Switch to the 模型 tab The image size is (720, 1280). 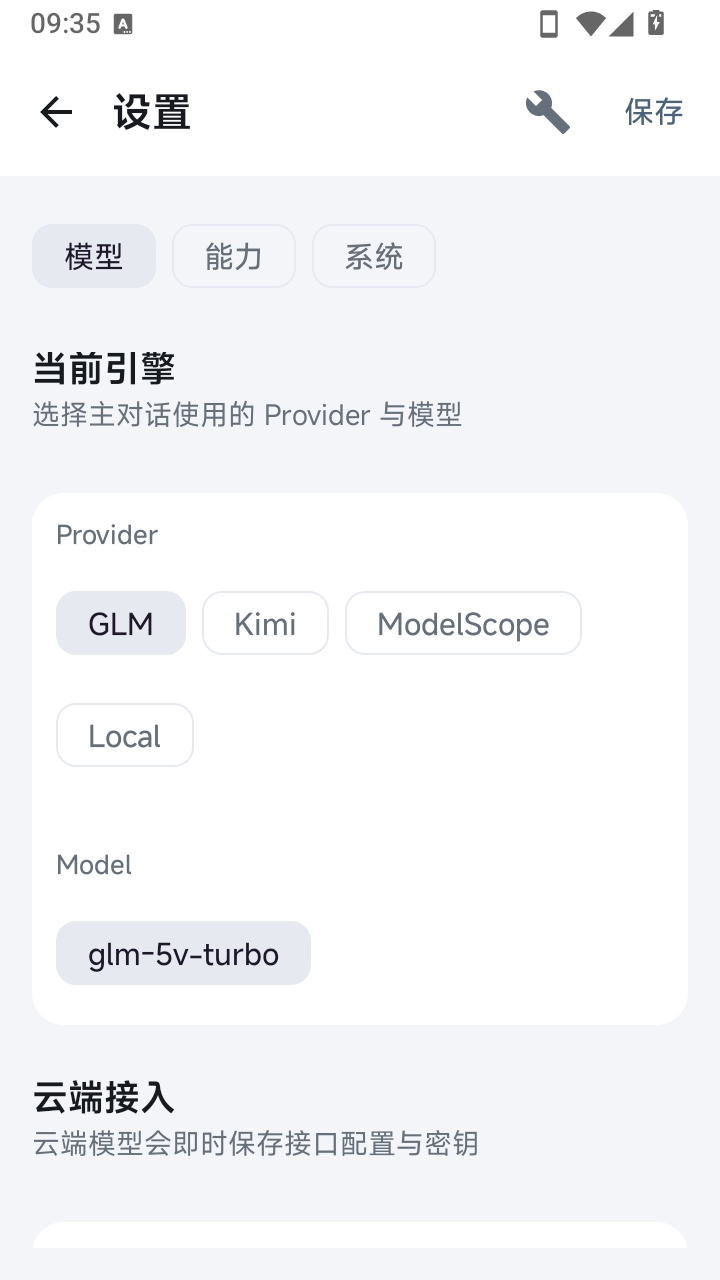coord(94,256)
